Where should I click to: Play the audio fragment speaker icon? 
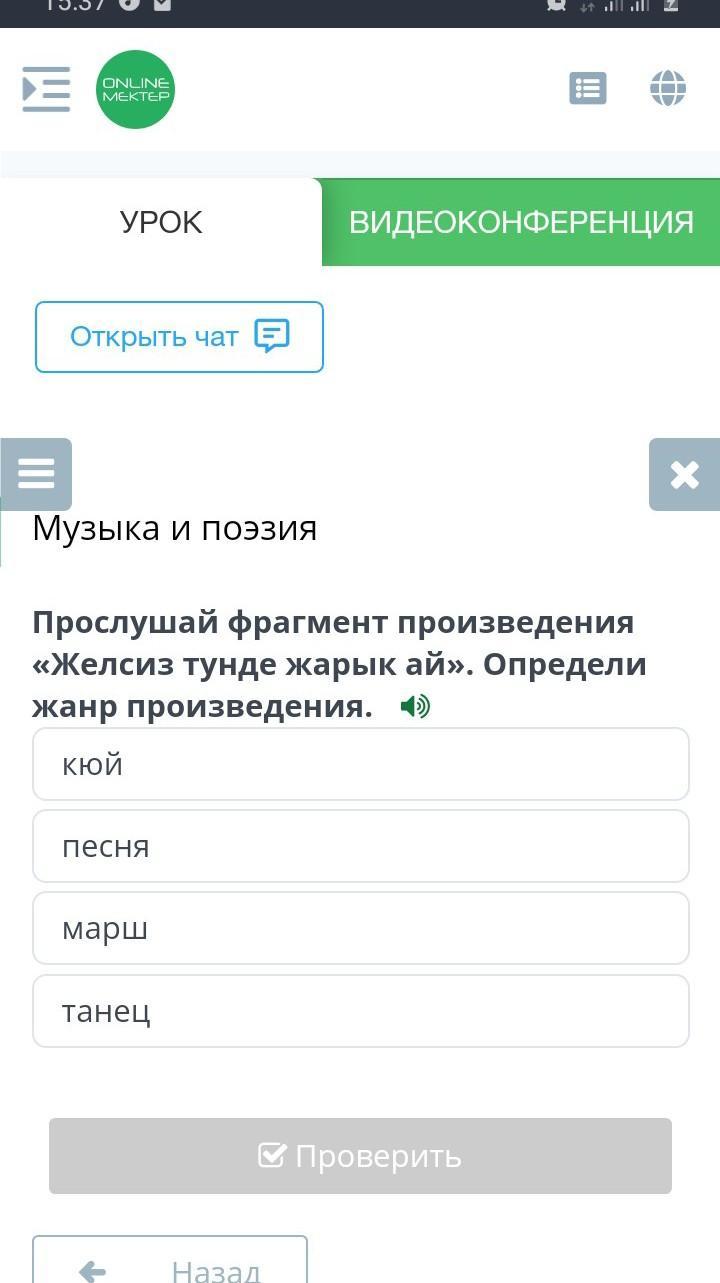[415, 707]
